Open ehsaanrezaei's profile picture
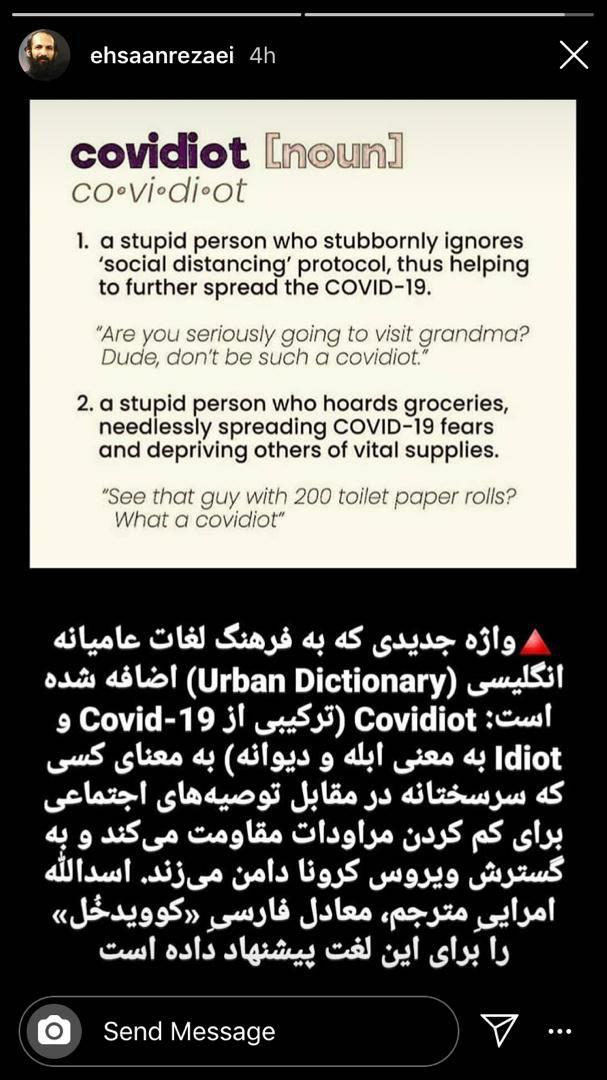Image resolution: width=607 pixels, height=1080 pixels. tap(44, 55)
